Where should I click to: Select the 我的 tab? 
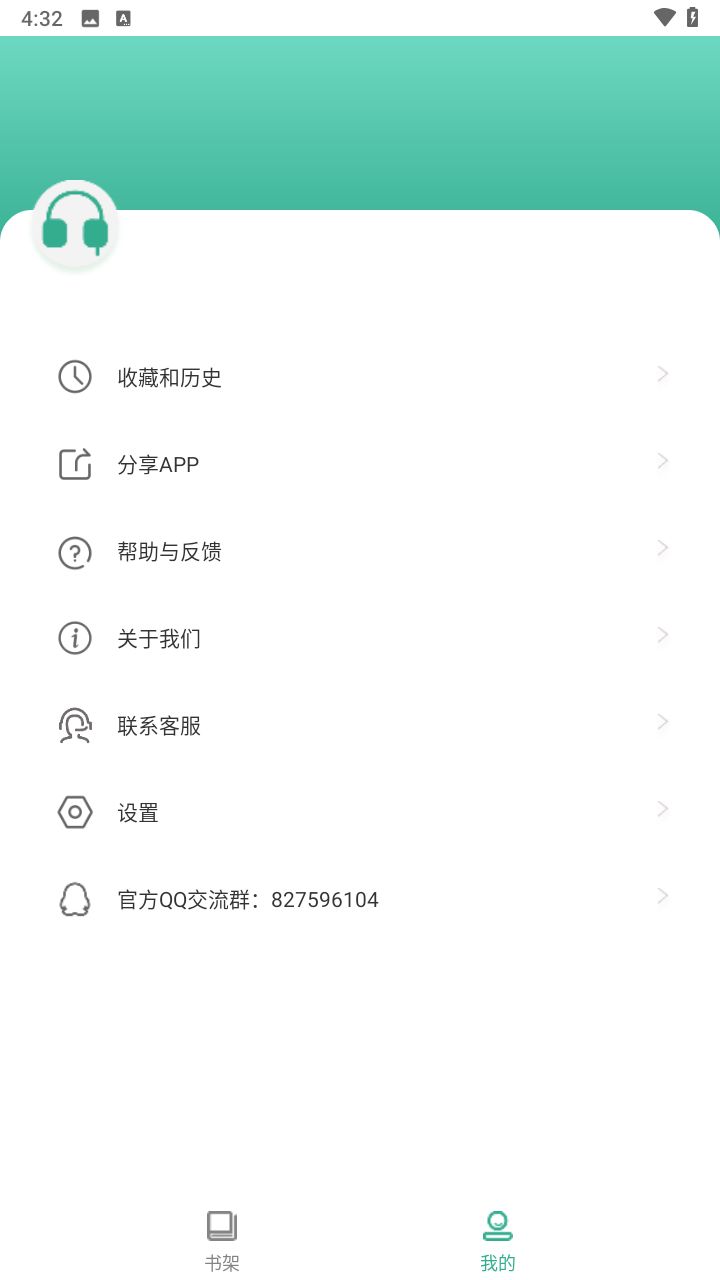tap(497, 1238)
